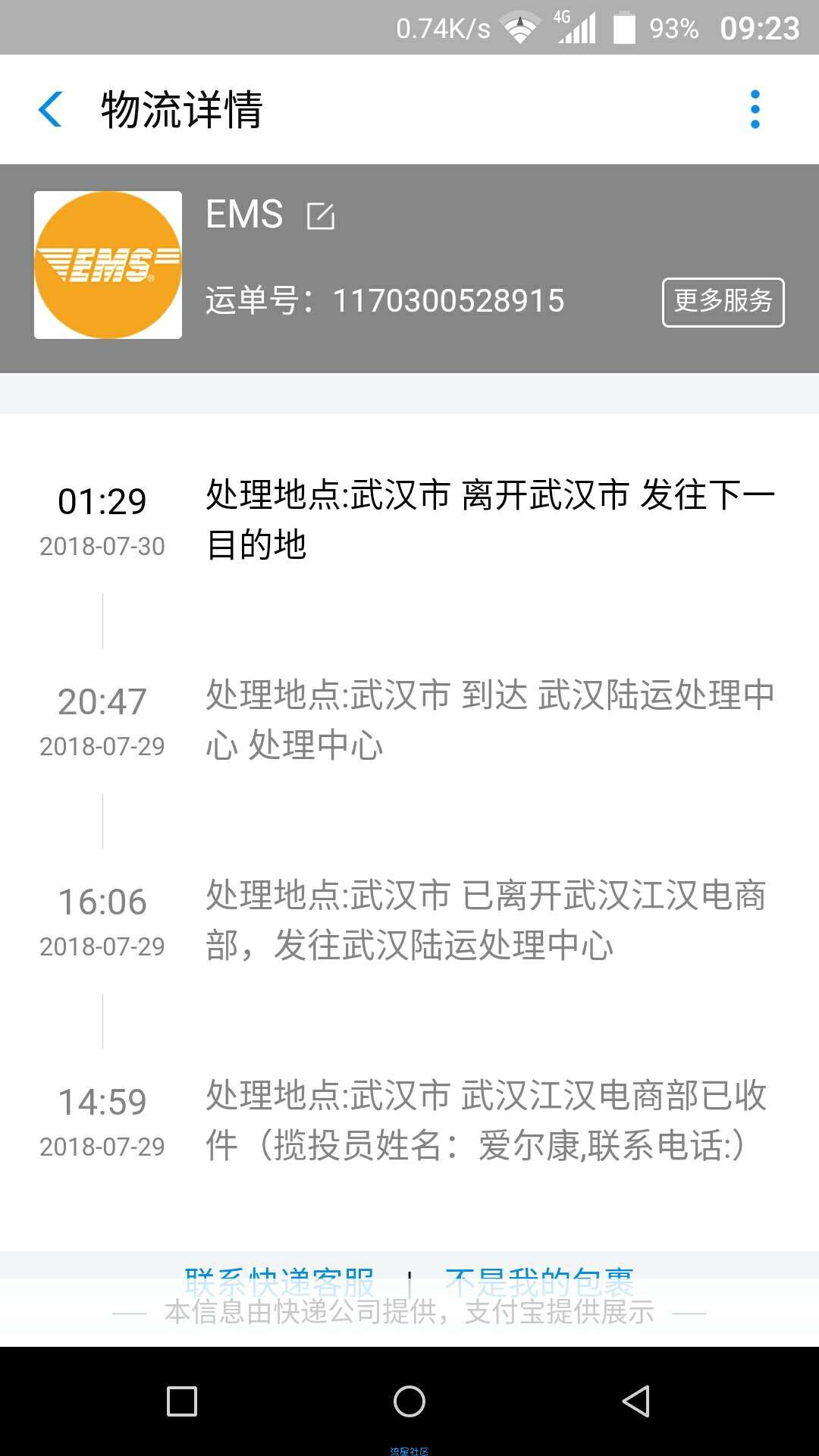
Task: Tap the edit icon beside EMS
Action: (x=321, y=215)
